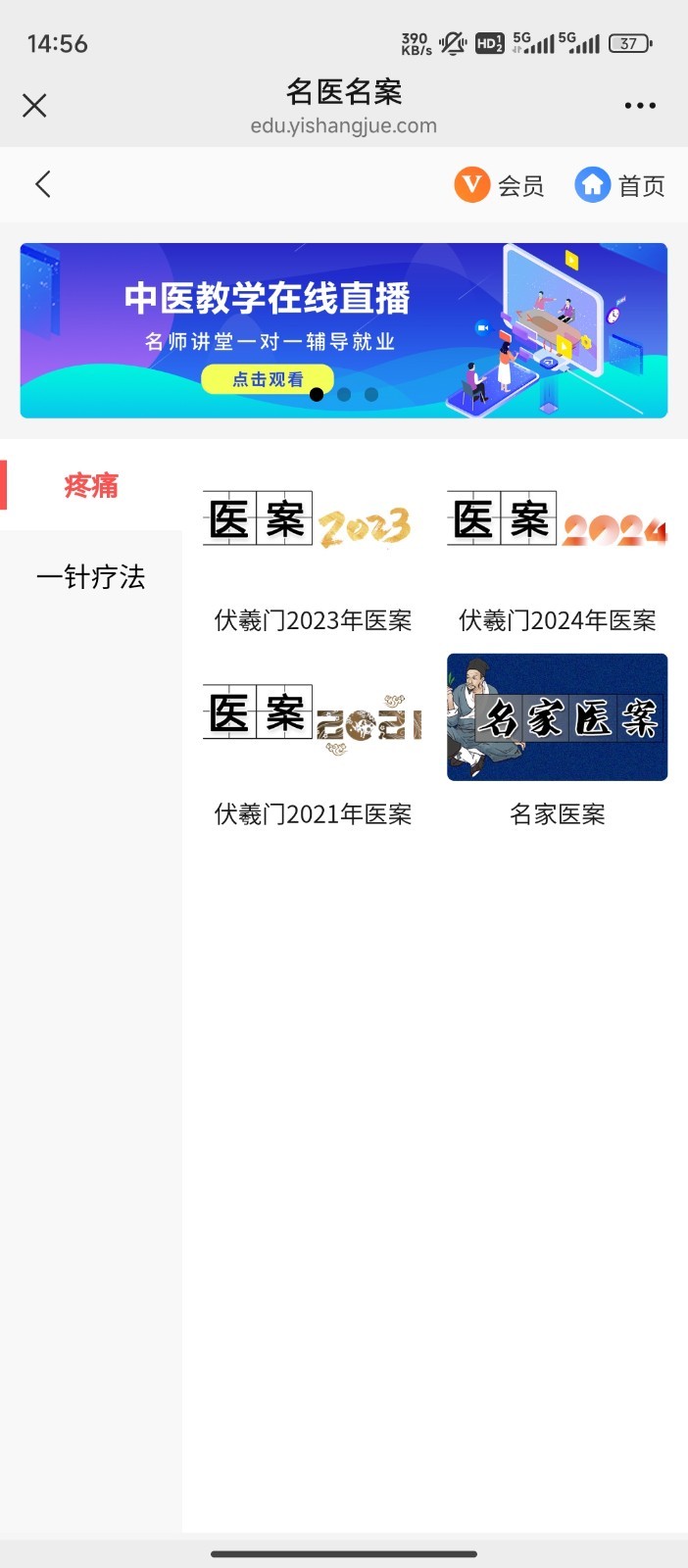Go to 首页 home page
This screenshot has height=1568, width=688.
click(x=620, y=185)
